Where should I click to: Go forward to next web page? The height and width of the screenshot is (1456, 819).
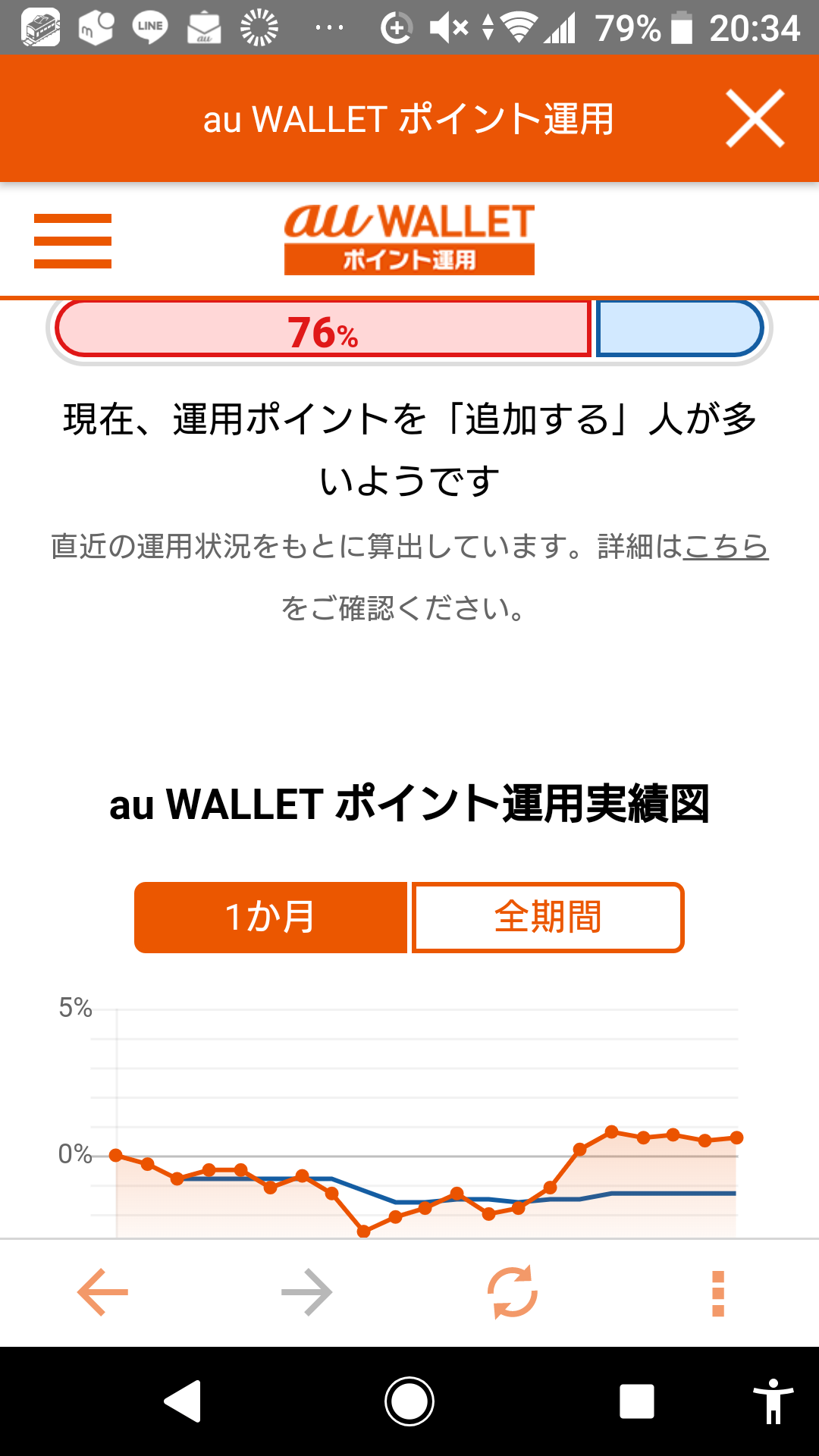(307, 1292)
